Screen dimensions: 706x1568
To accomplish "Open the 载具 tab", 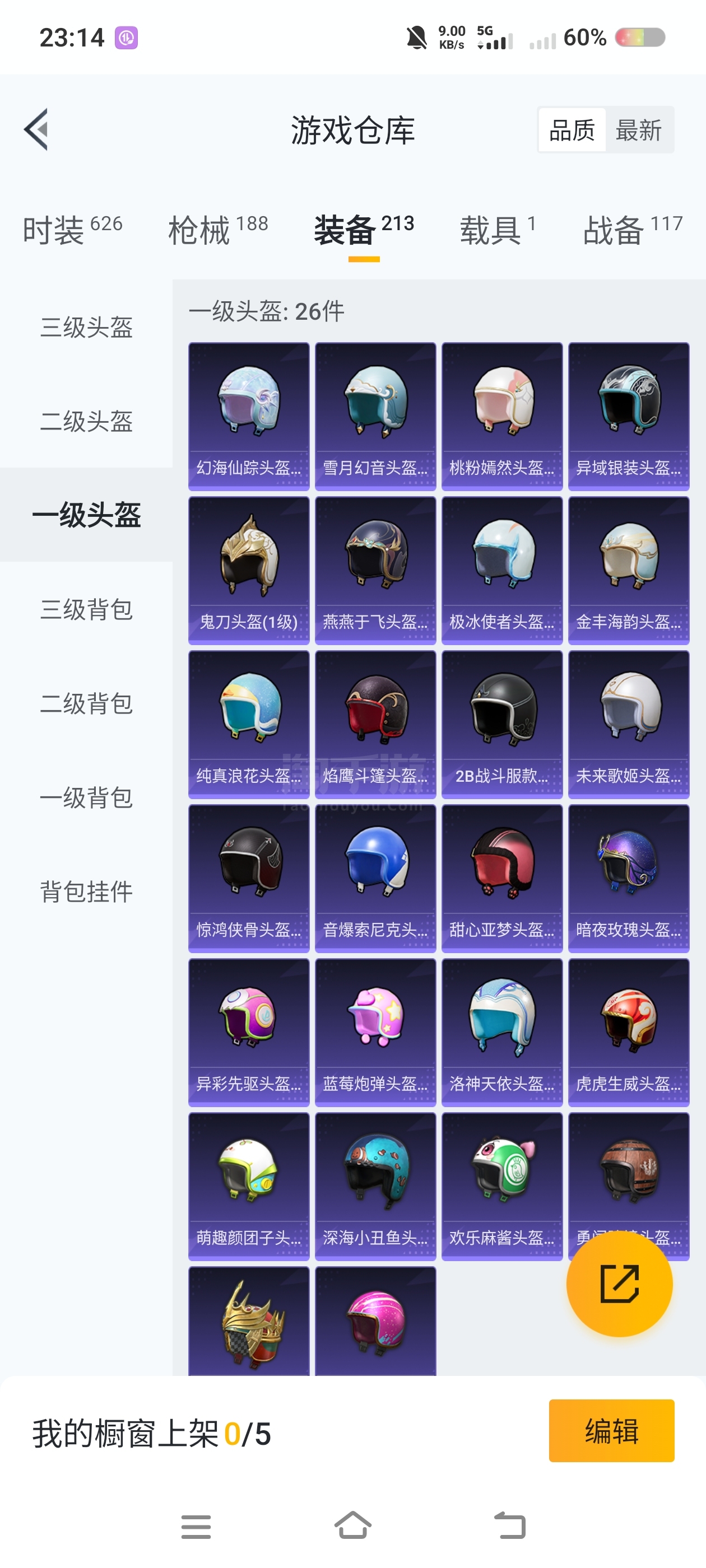I will (x=497, y=230).
